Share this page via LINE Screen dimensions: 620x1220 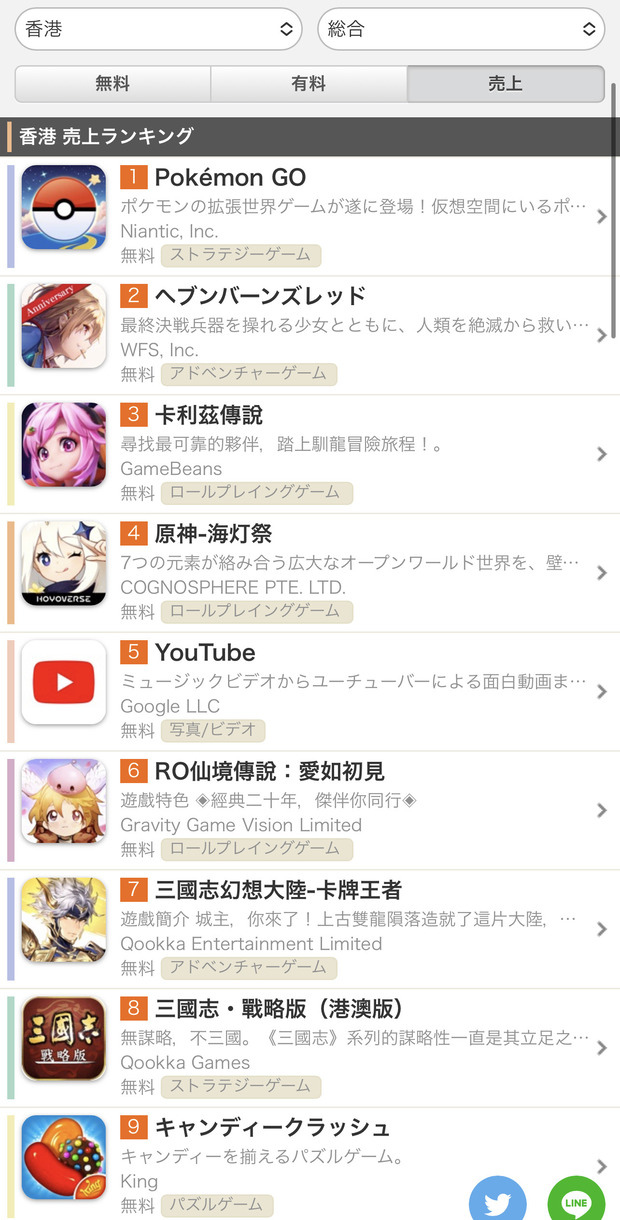pos(576,1200)
